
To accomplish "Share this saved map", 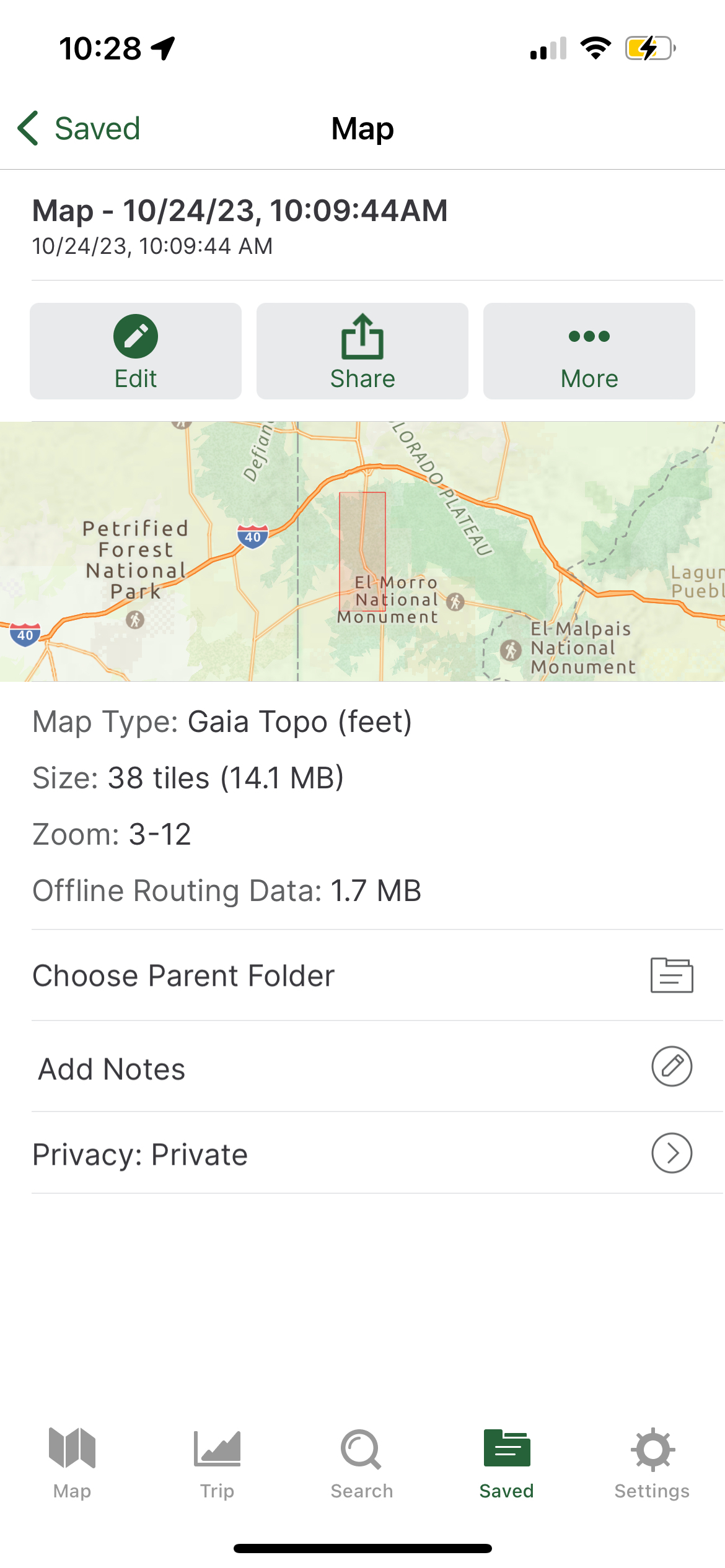I will (362, 351).
